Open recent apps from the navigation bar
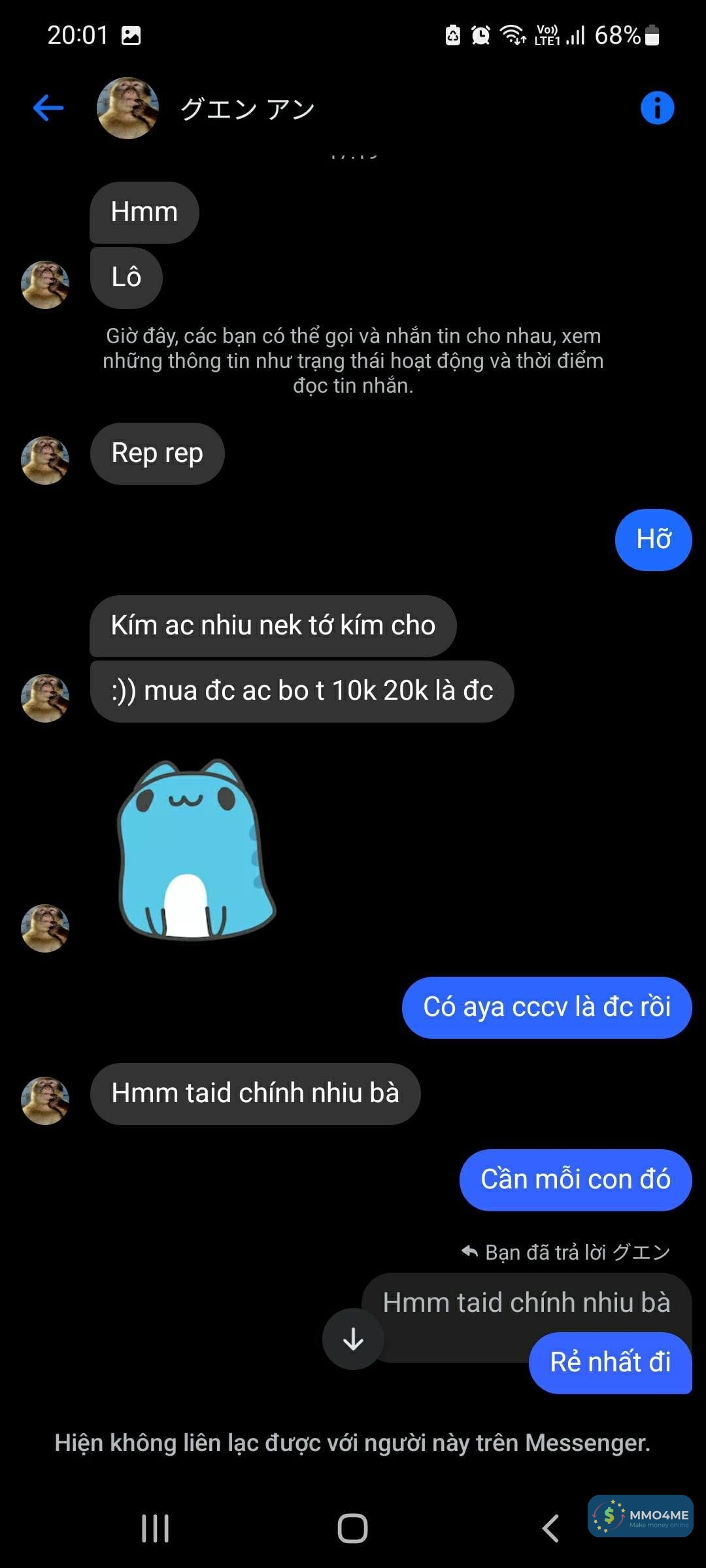Image resolution: width=706 pixels, height=1568 pixels. point(156,1528)
